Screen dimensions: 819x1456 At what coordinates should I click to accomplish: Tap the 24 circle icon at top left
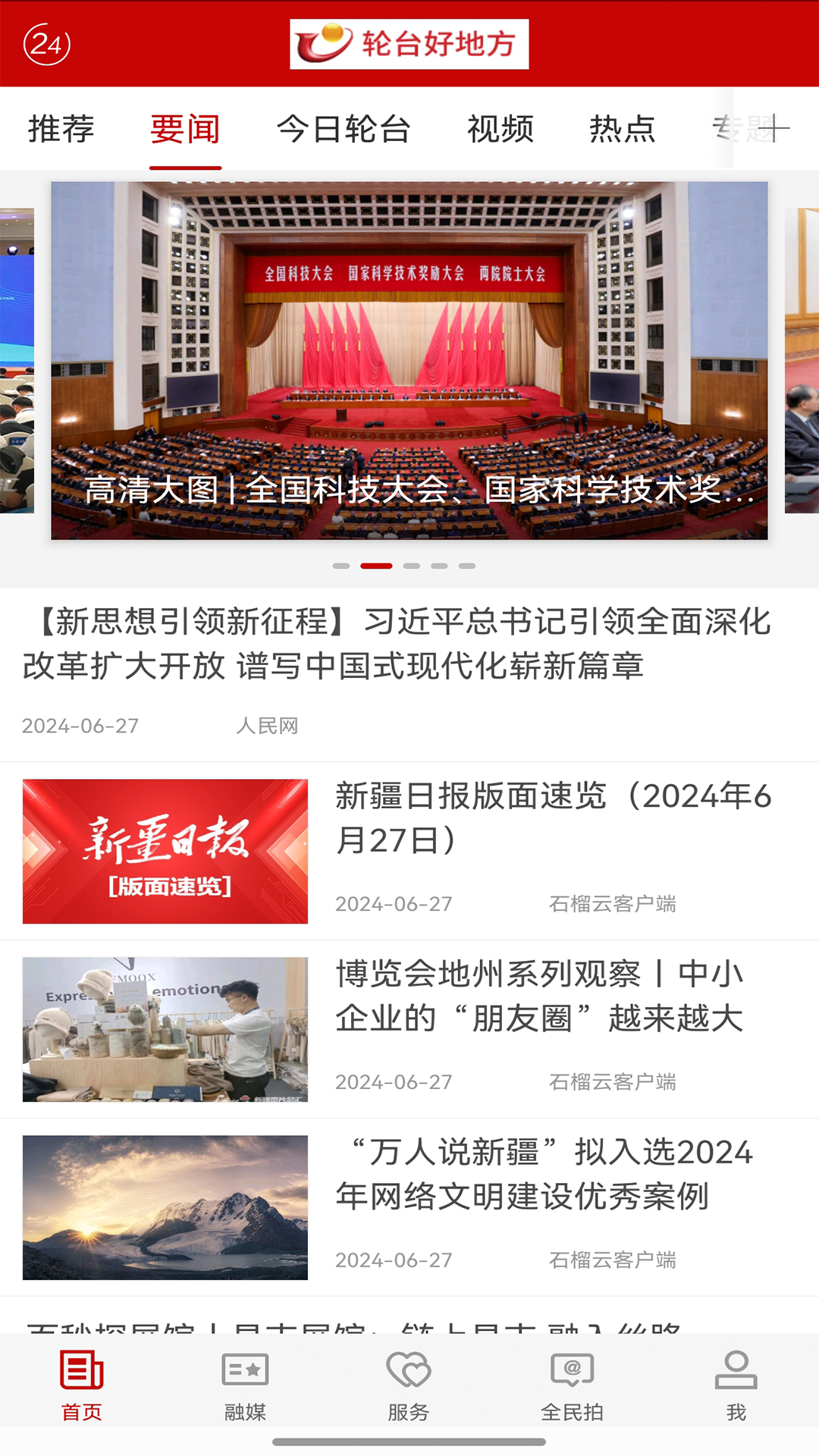[47, 43]
